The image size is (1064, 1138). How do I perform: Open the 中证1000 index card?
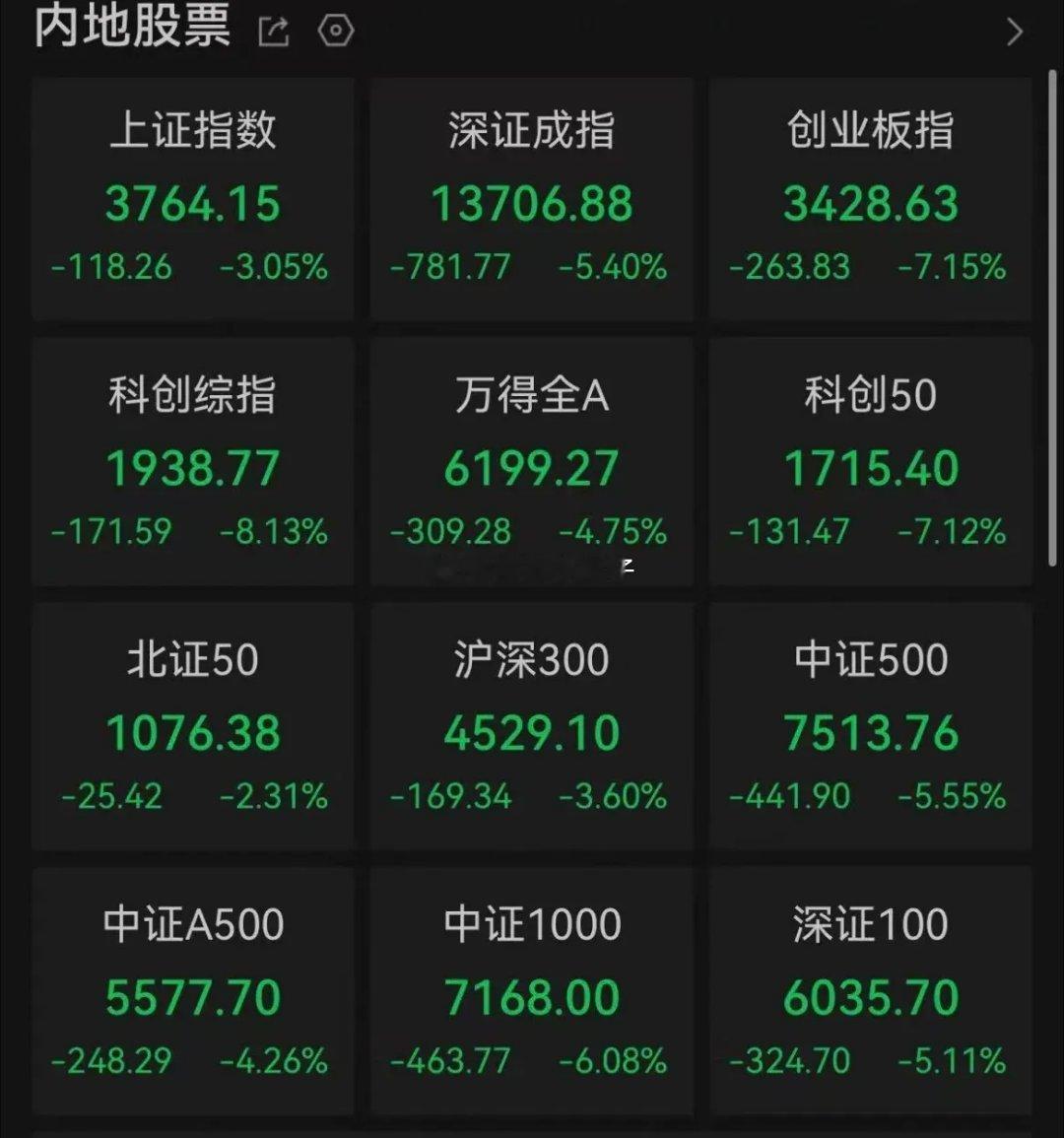pos(532,991)
